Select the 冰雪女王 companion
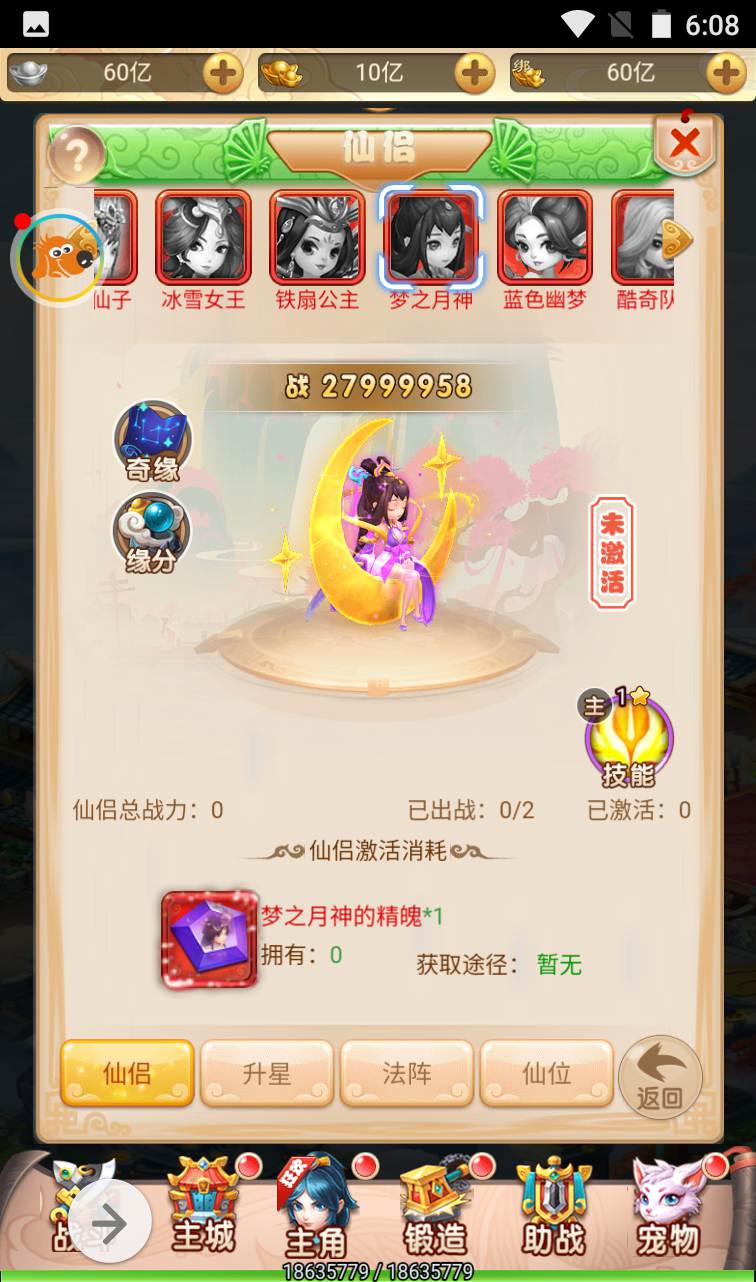This screenshot has height=1282, width=756. pyautogui.click(x=203, y=238)
